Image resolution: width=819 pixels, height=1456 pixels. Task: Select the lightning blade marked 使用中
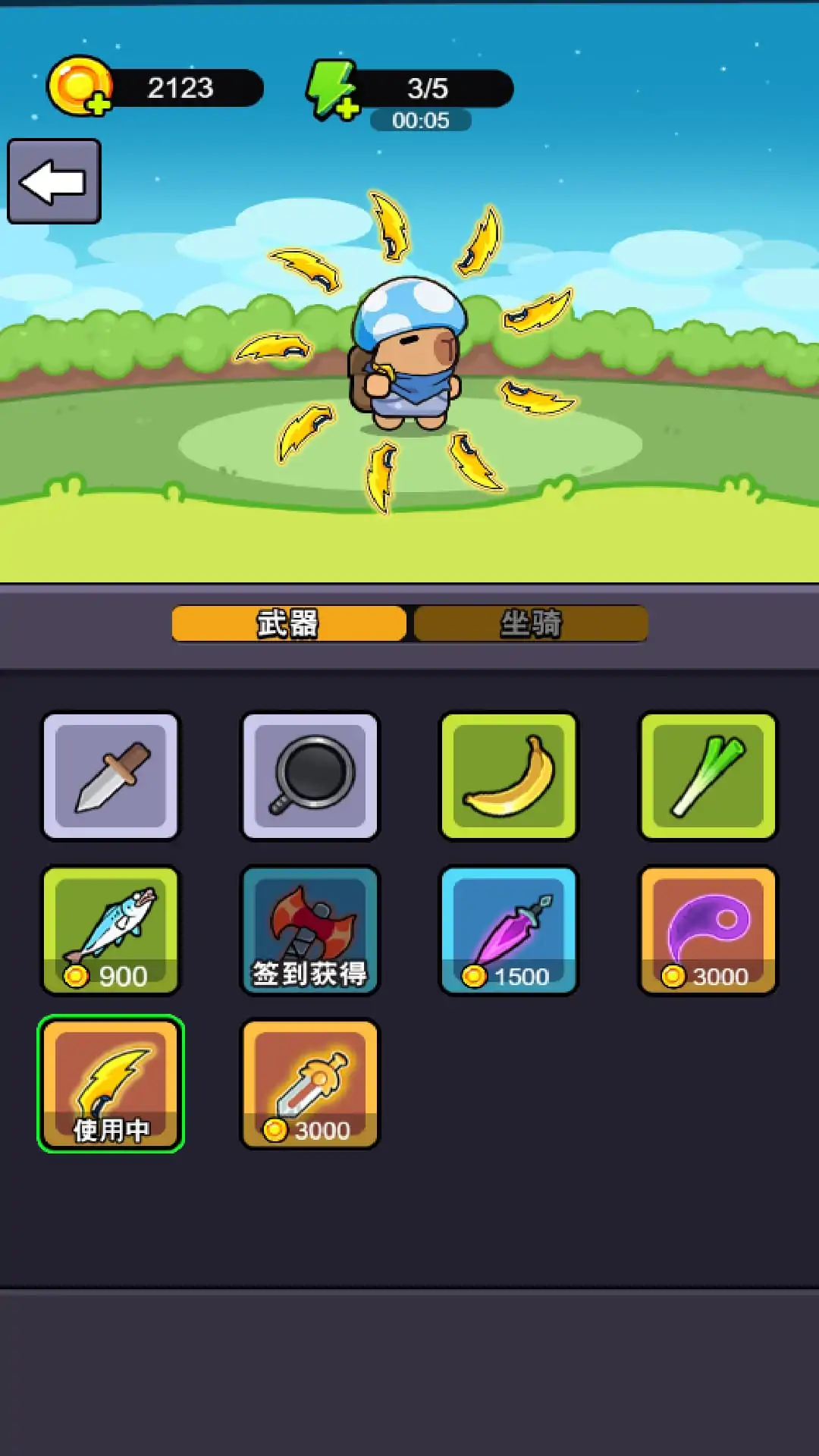click(x=111, y=1084)
